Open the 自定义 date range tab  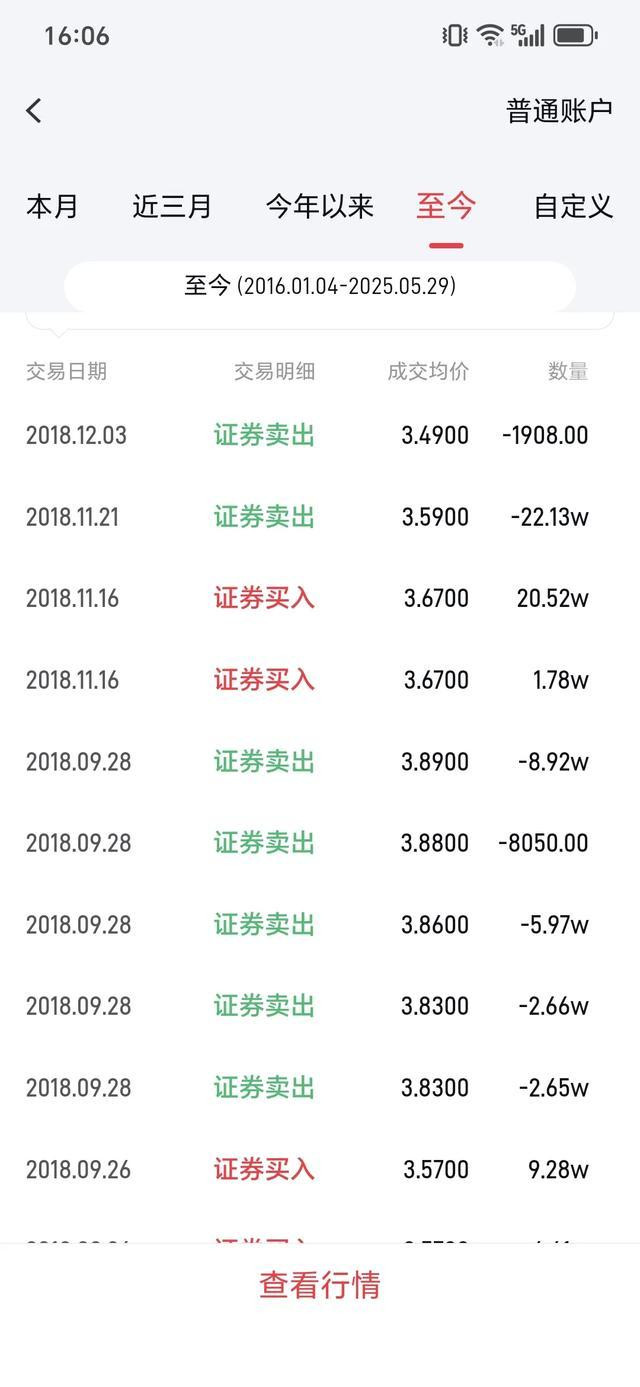tap(573, 207)
